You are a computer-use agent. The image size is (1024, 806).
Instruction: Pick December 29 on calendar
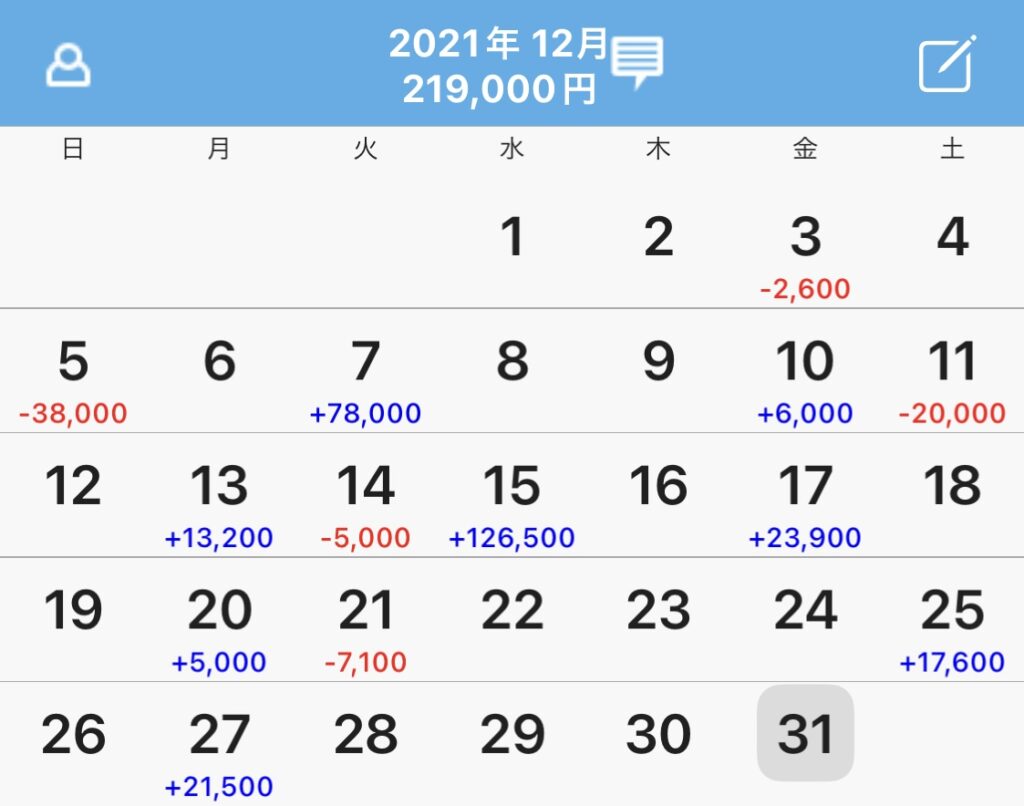(x=512, y=736)
